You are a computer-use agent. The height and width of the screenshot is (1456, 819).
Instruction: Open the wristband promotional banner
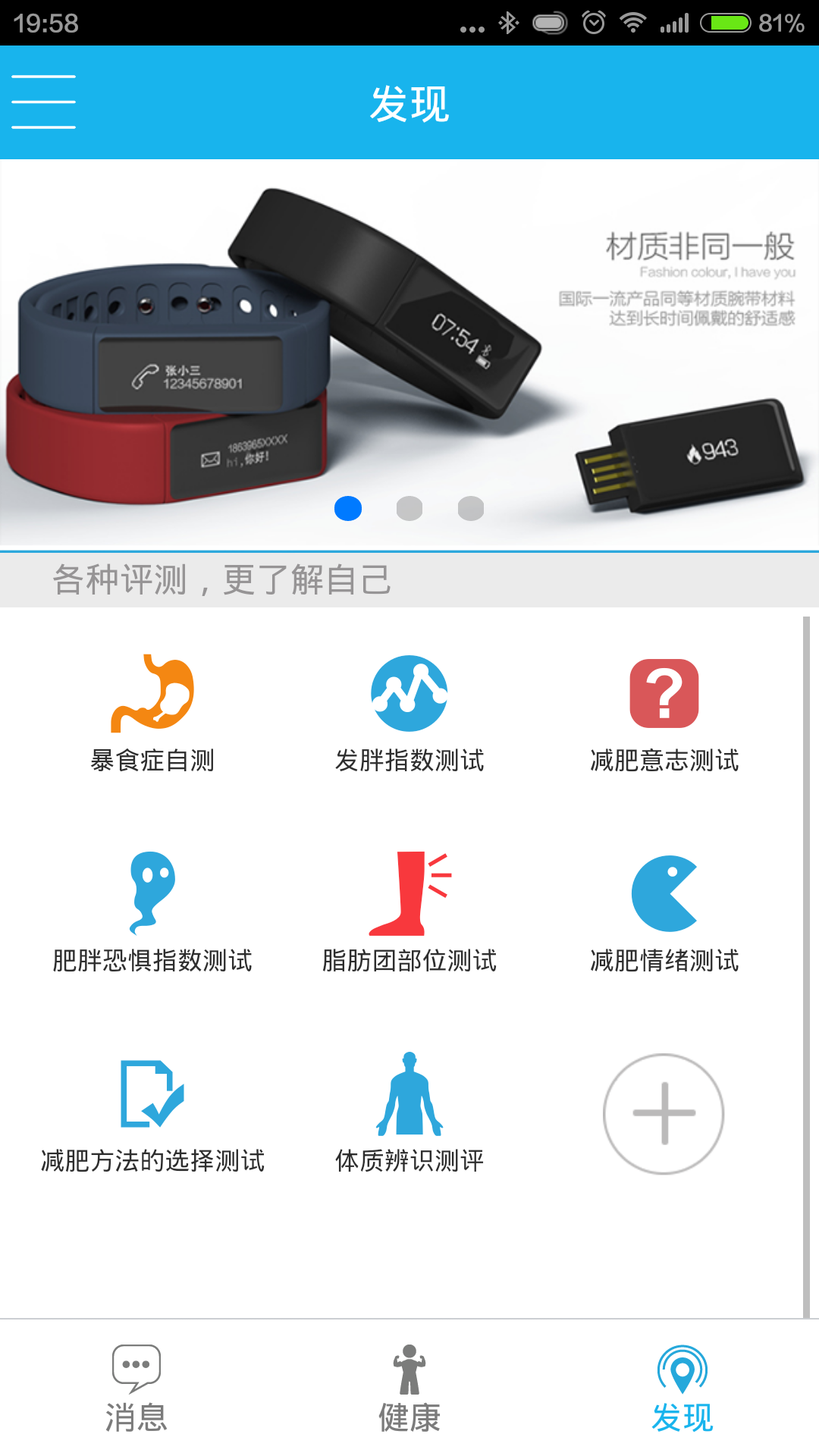point(409,354)
